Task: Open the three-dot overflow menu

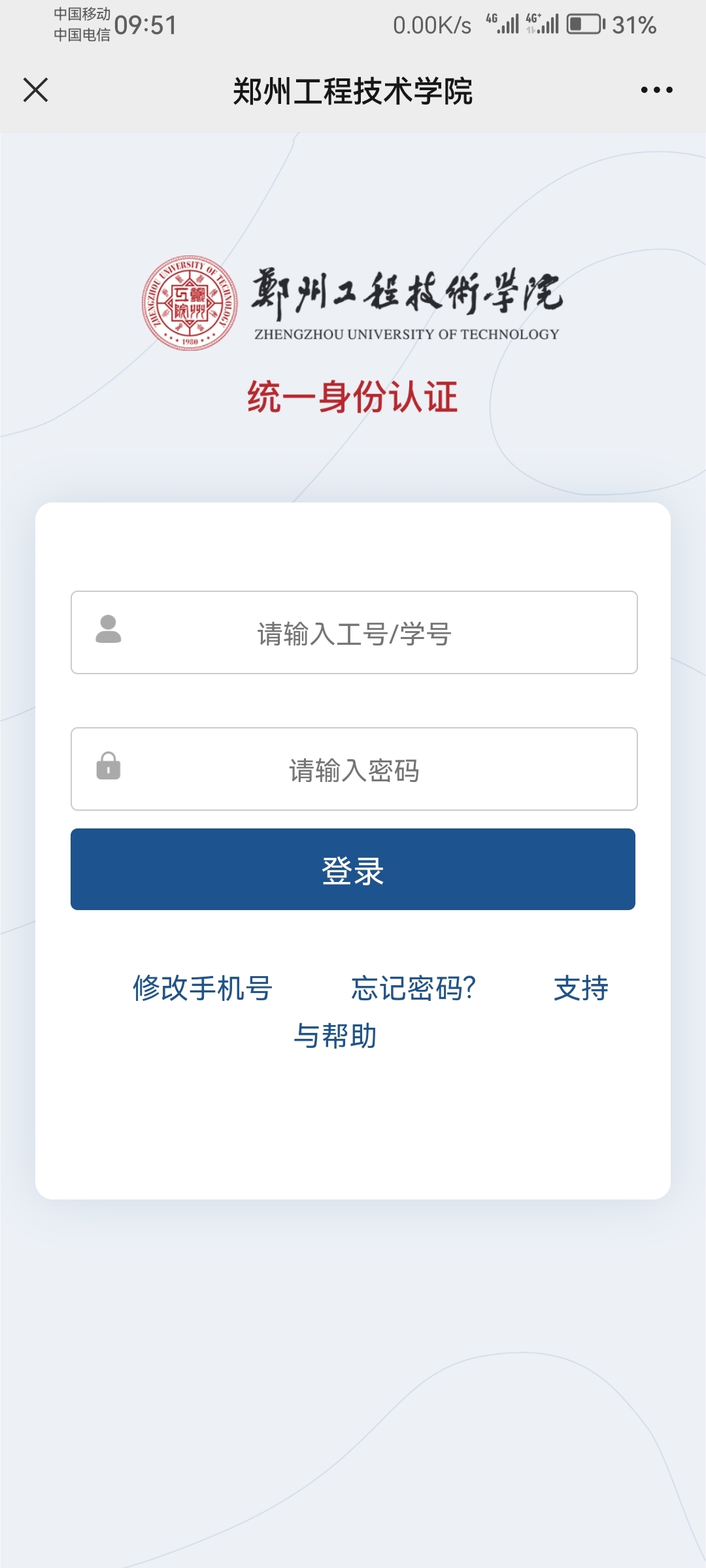Action: (x=656, y=90)
